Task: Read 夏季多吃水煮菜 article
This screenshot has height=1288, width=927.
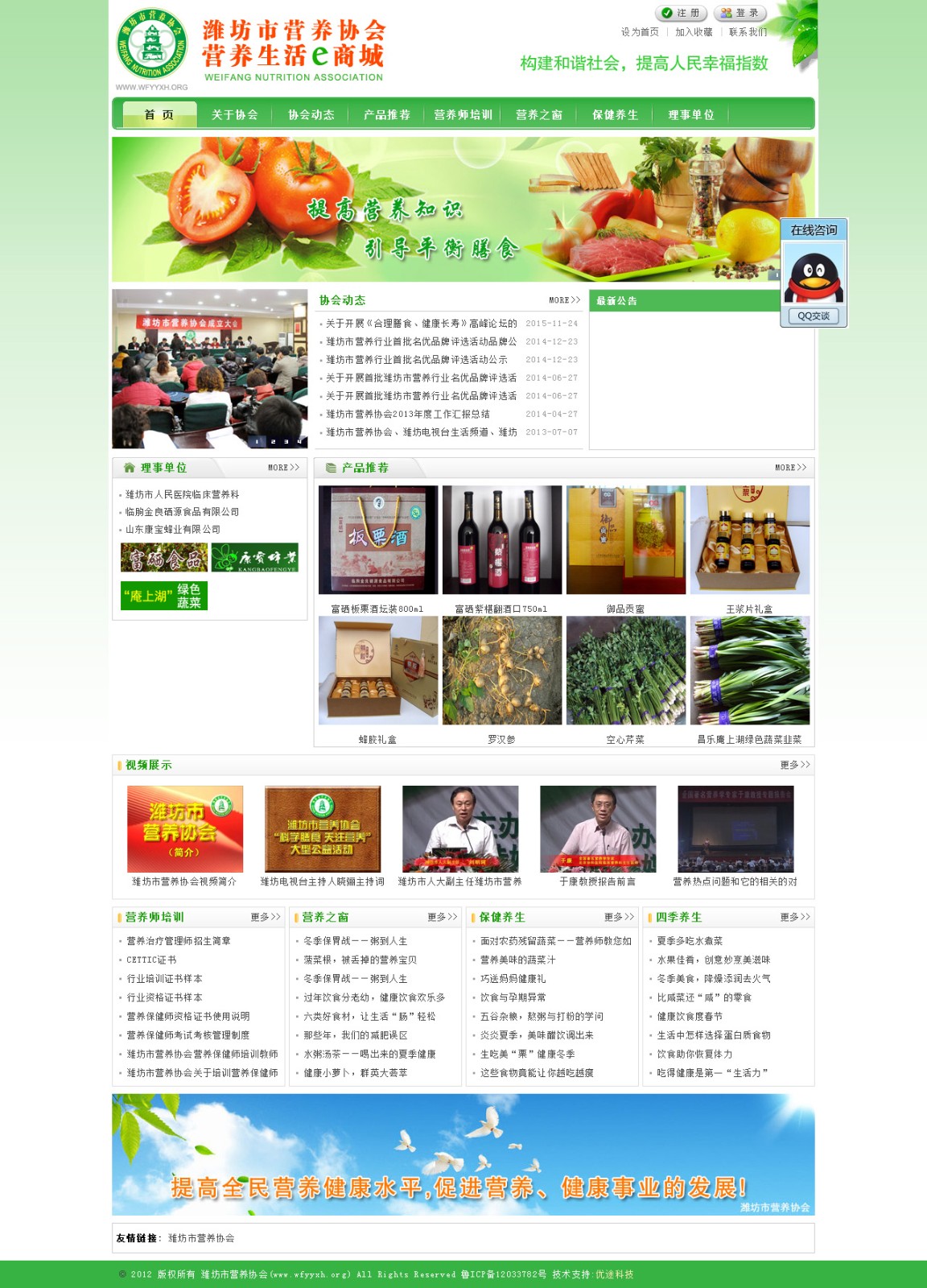Action: (690, 940)
